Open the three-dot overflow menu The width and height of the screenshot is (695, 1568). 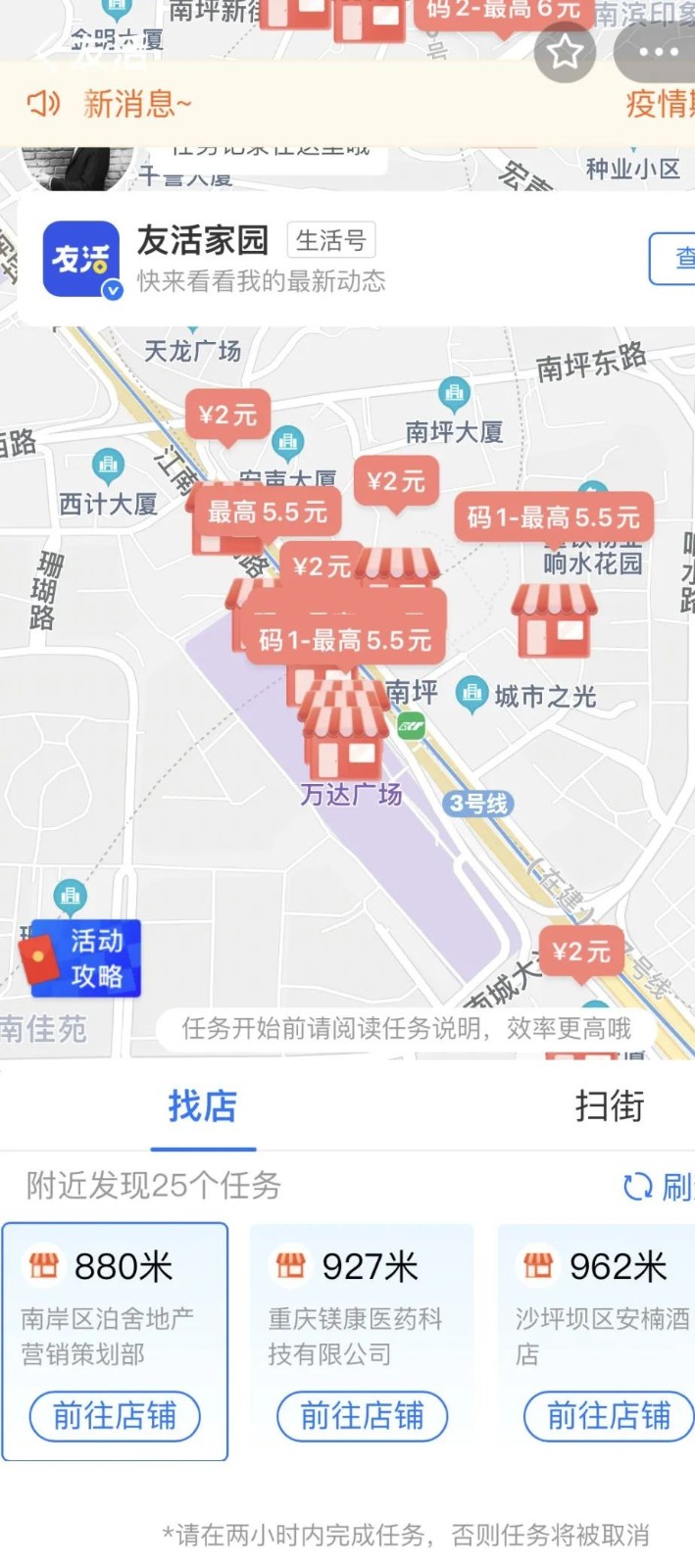point(658,51)
